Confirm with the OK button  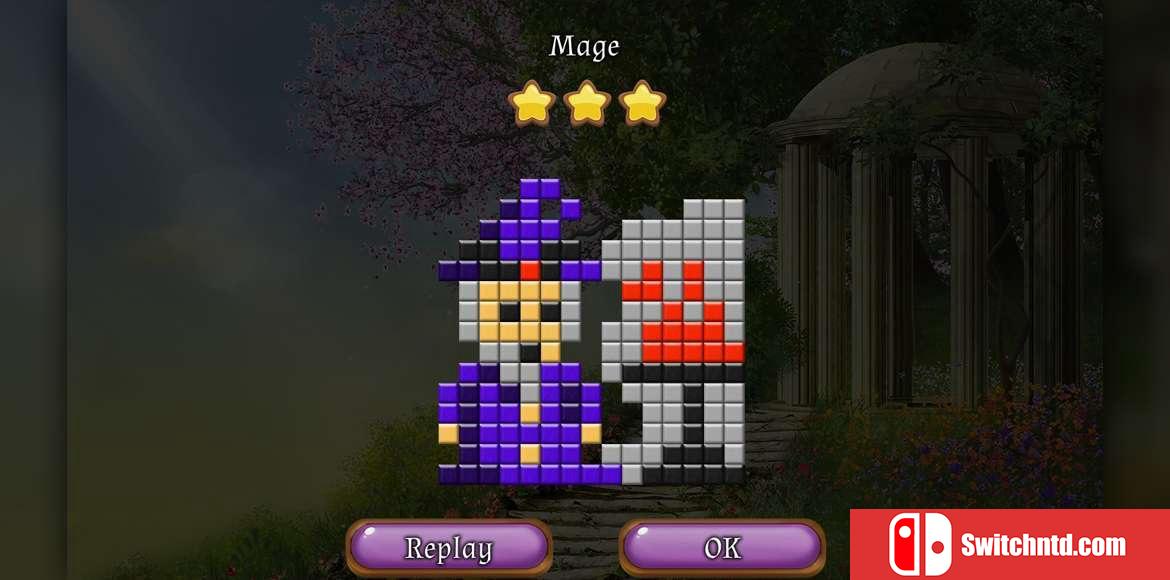[722, 548]
